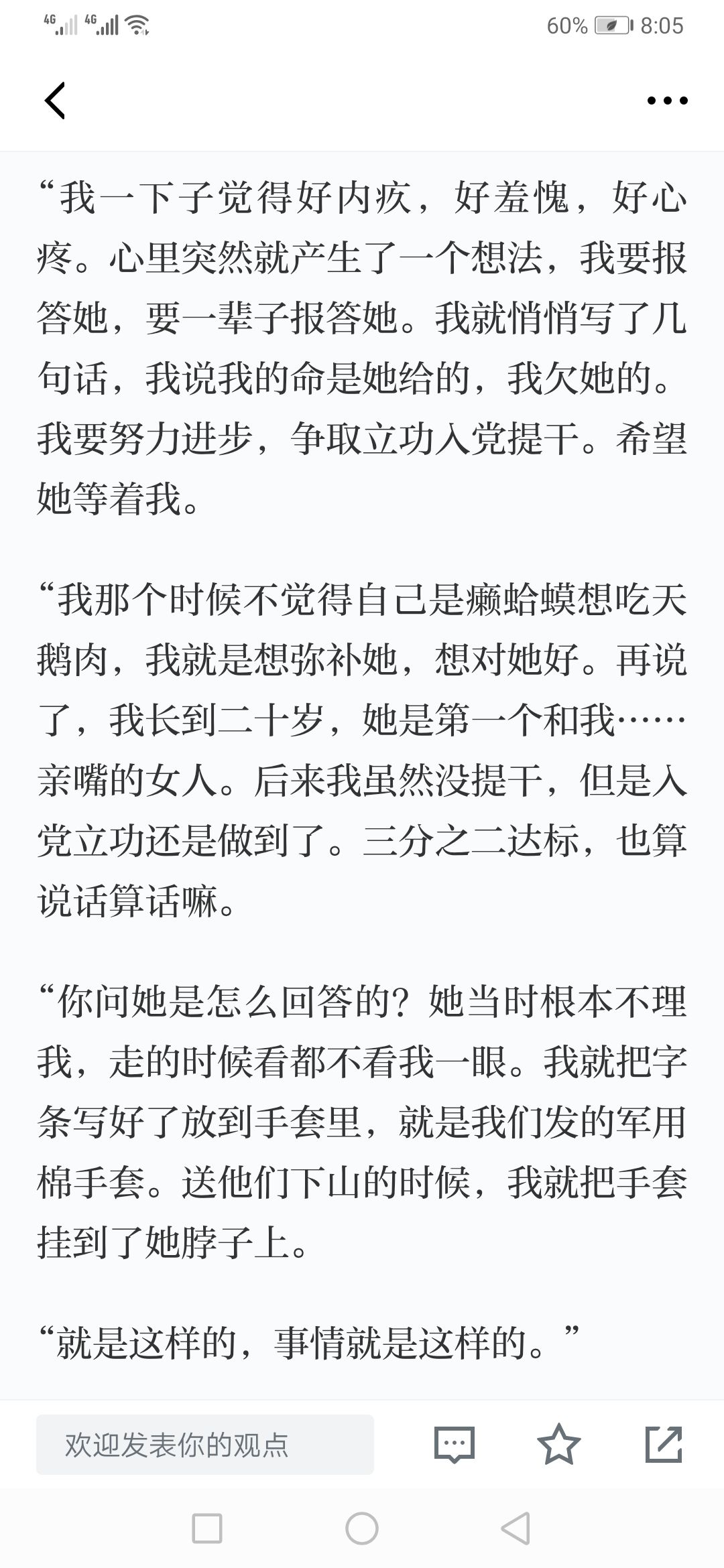This screenshot has height=1568, width=724.
Task: Open the comments bubble icon
Action: click(455, 1444)
